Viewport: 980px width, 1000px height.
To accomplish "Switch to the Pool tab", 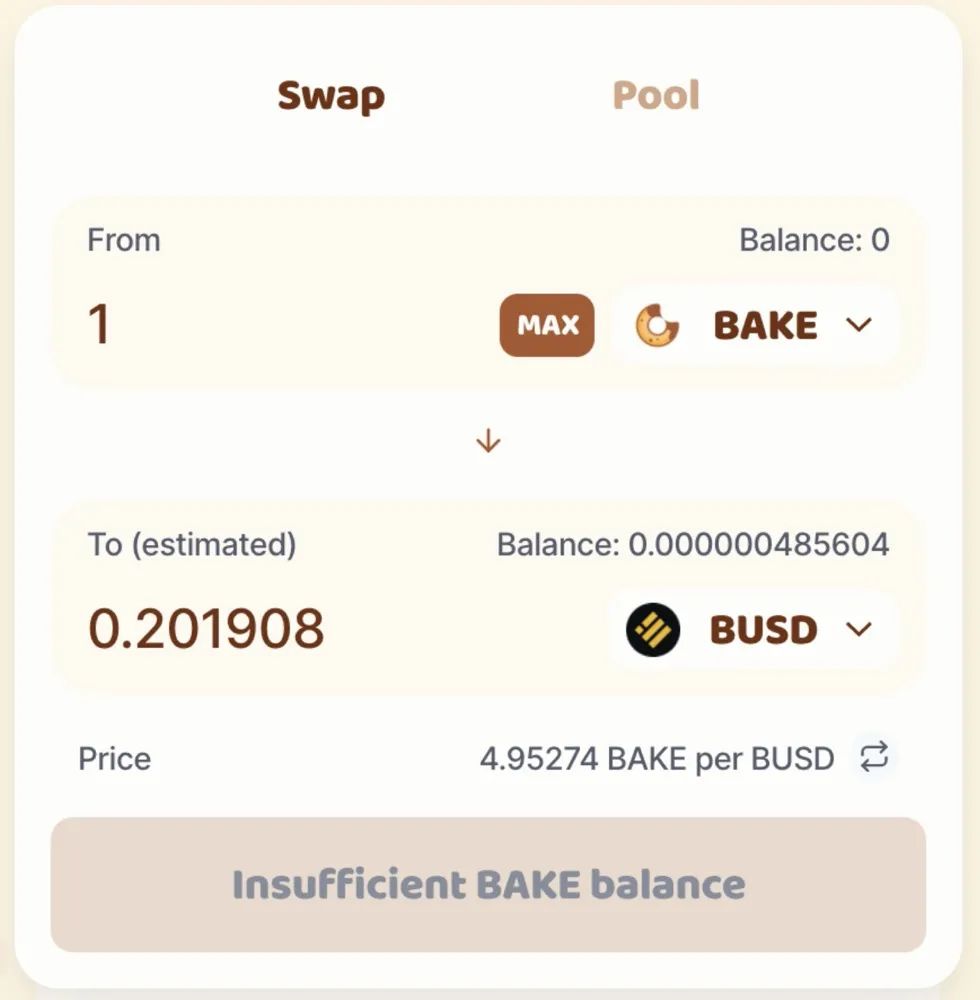I will pyautogui.click(x=656, y=96).
